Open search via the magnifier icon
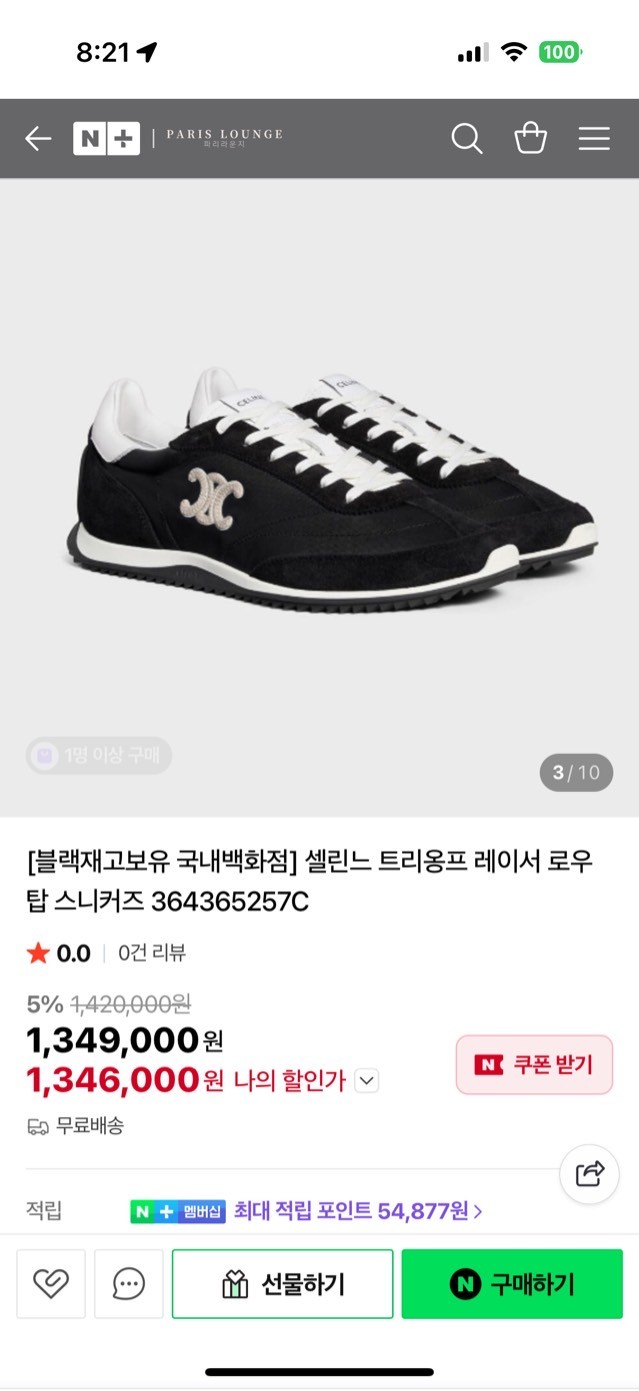The height and width of the screenshot is (1391, 639). coord(466,139)
